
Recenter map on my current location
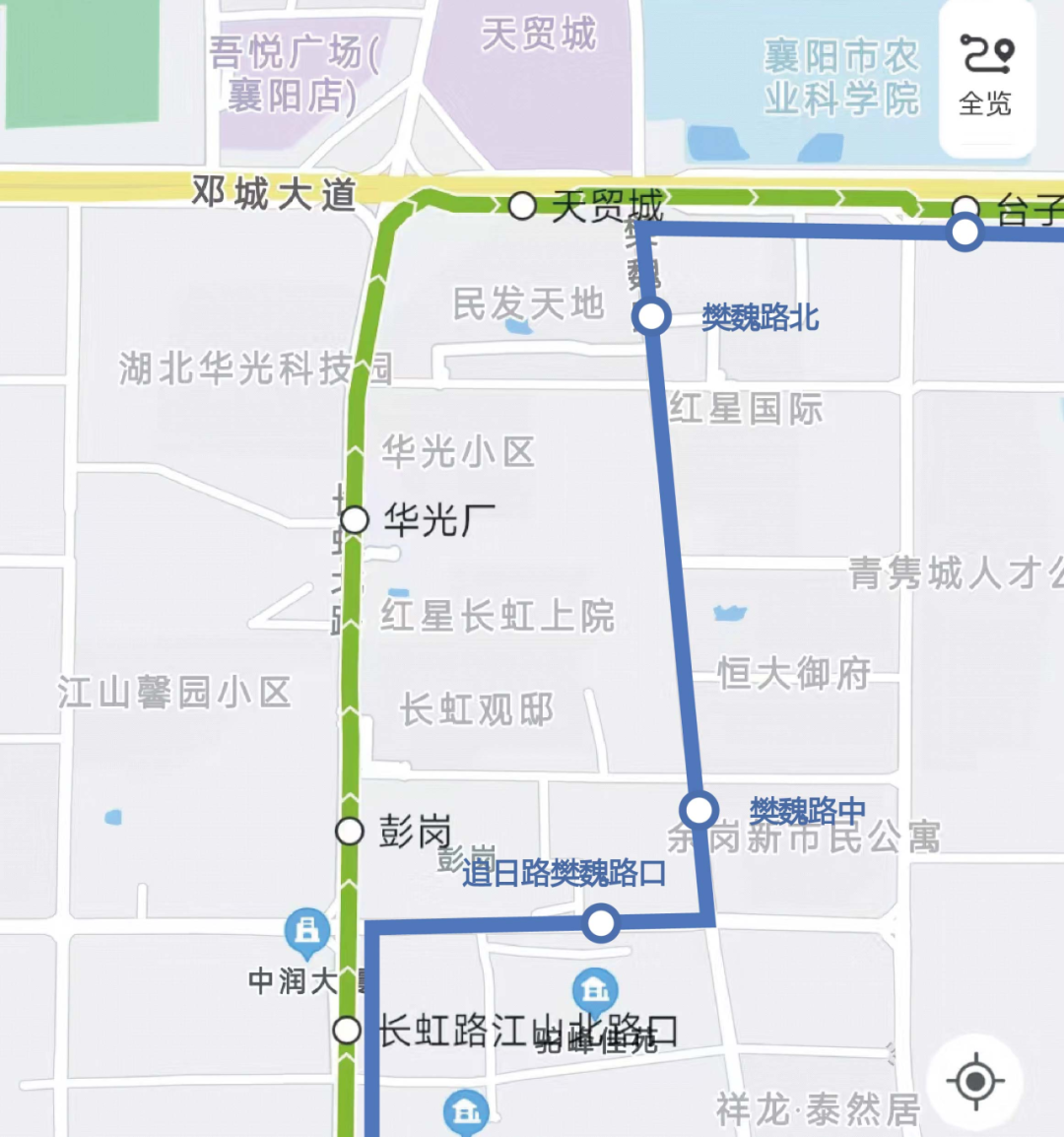(x=975, y=1082)
